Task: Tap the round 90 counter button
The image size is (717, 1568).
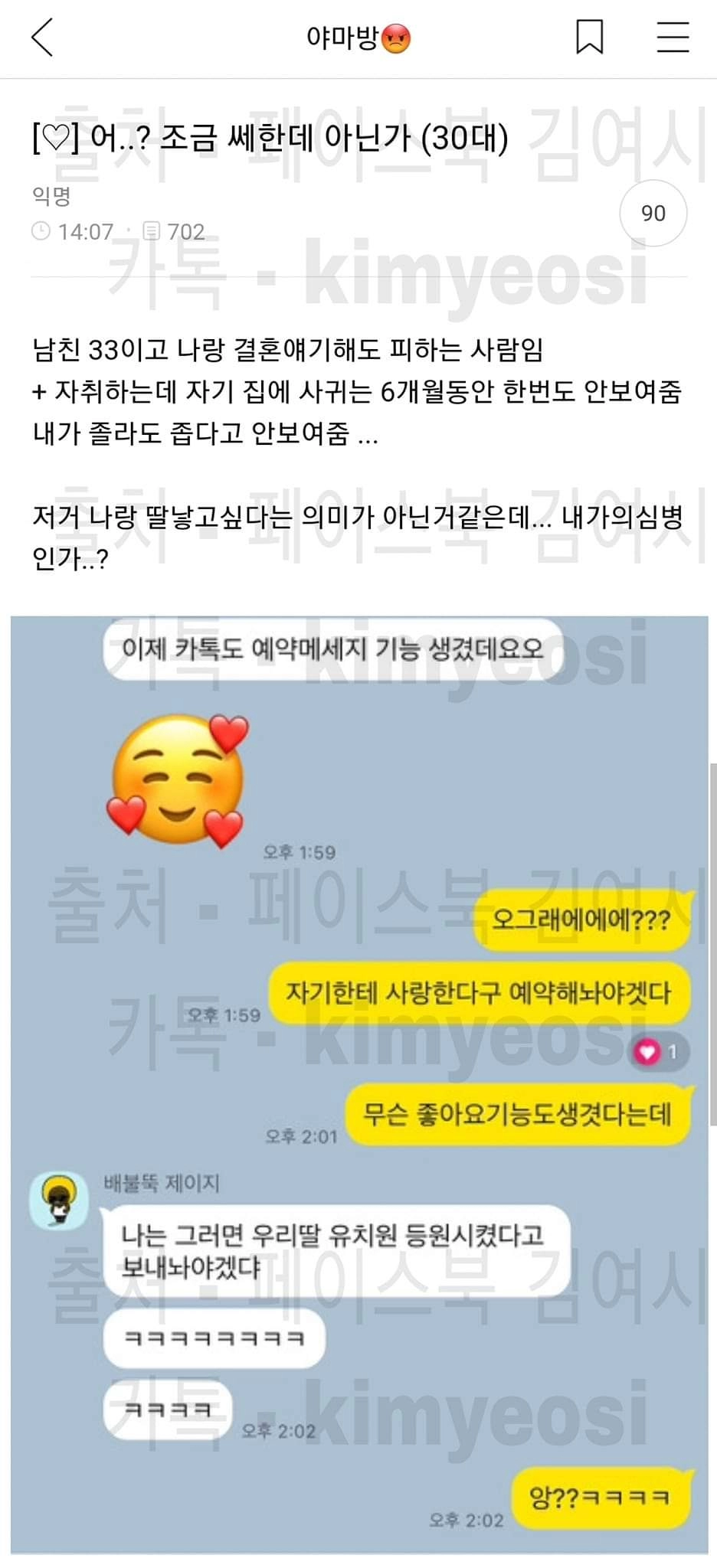Action: [653, 214]
